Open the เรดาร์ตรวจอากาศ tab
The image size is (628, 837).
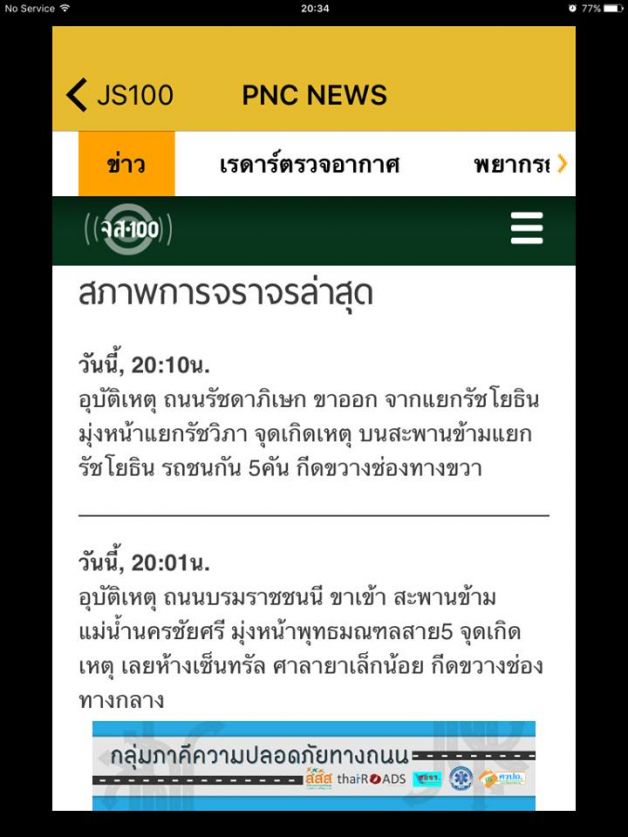[309, 164]
